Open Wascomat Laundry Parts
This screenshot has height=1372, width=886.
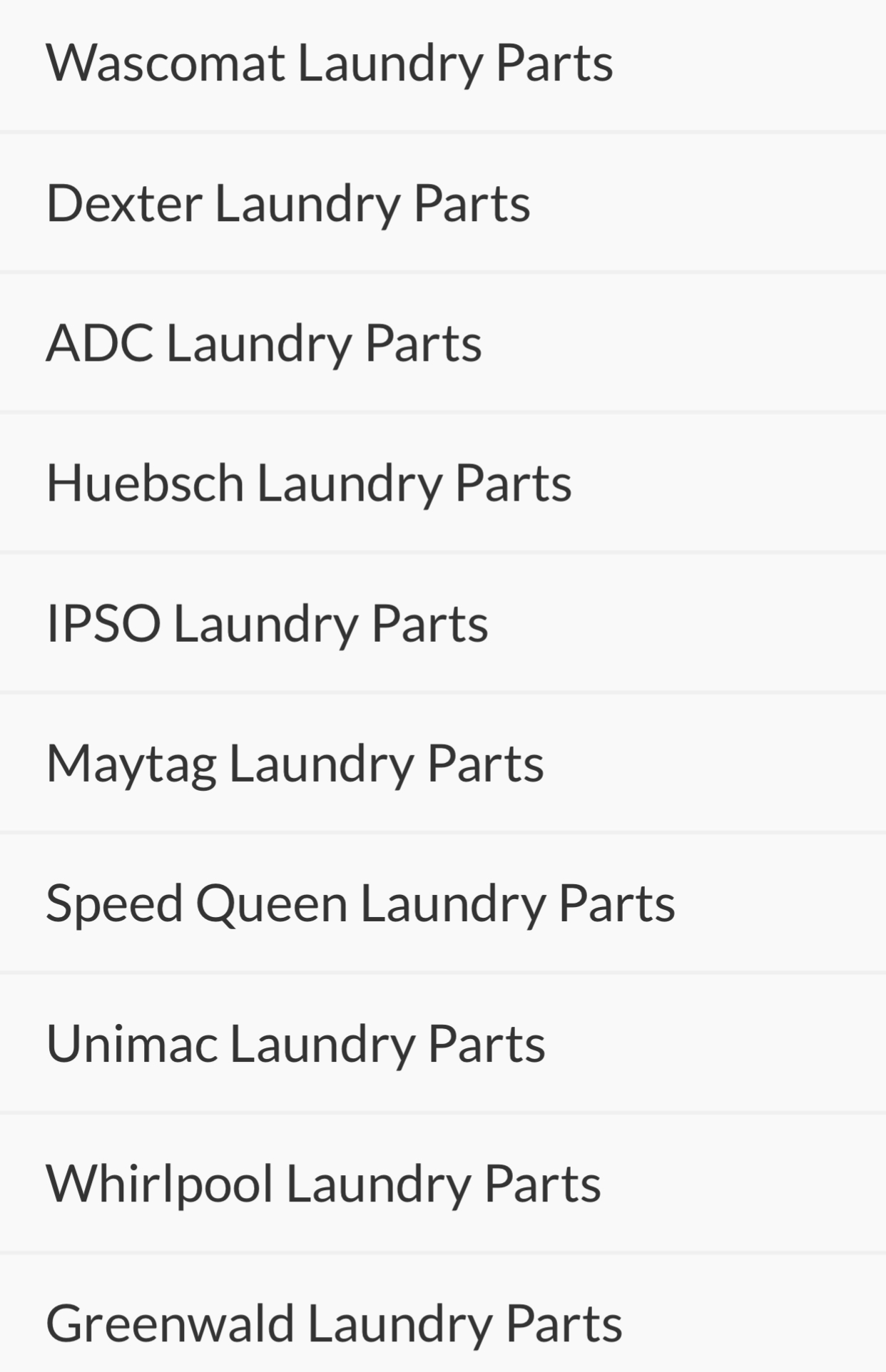330,63
